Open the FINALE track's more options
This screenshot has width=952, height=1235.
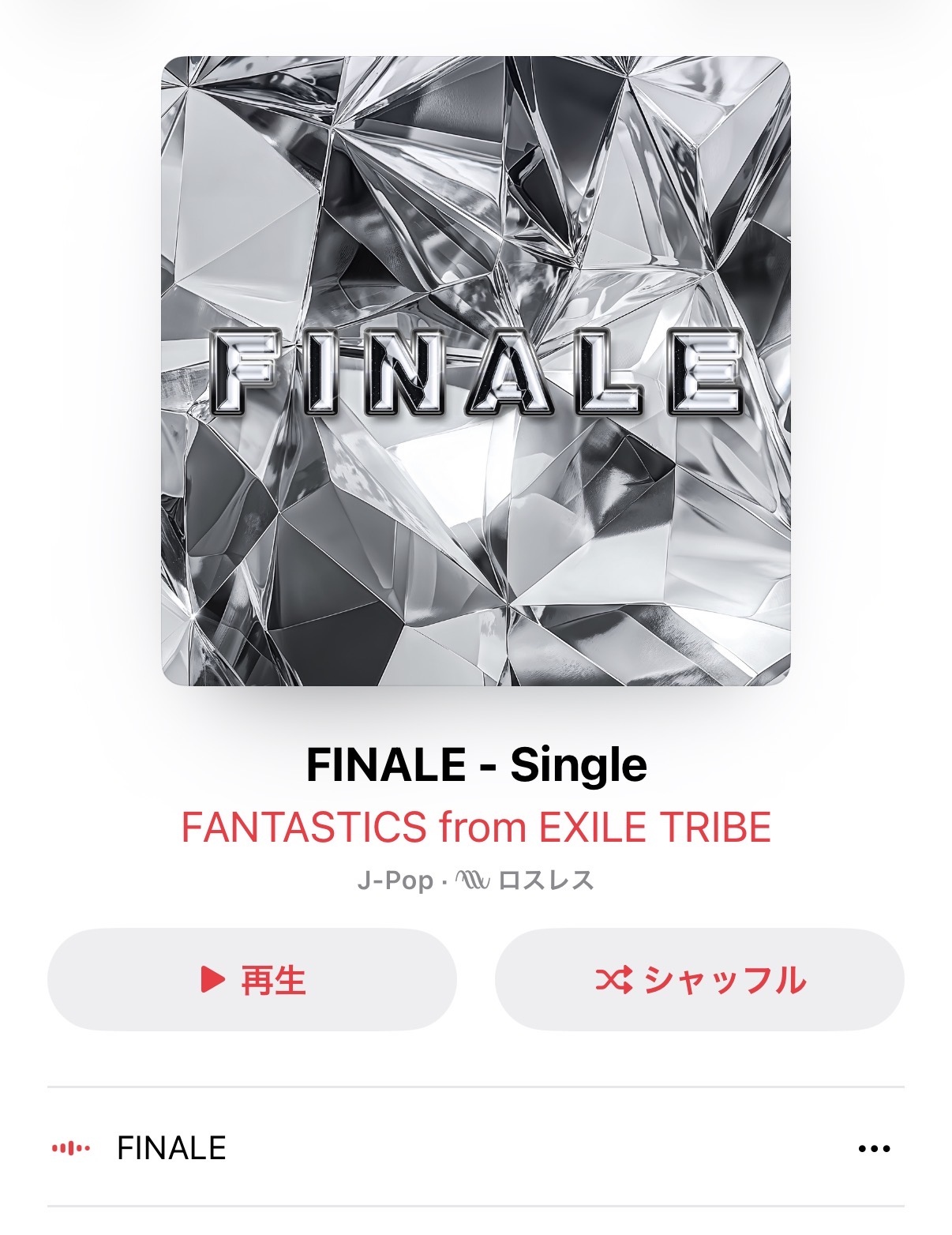pos(874,1149)
